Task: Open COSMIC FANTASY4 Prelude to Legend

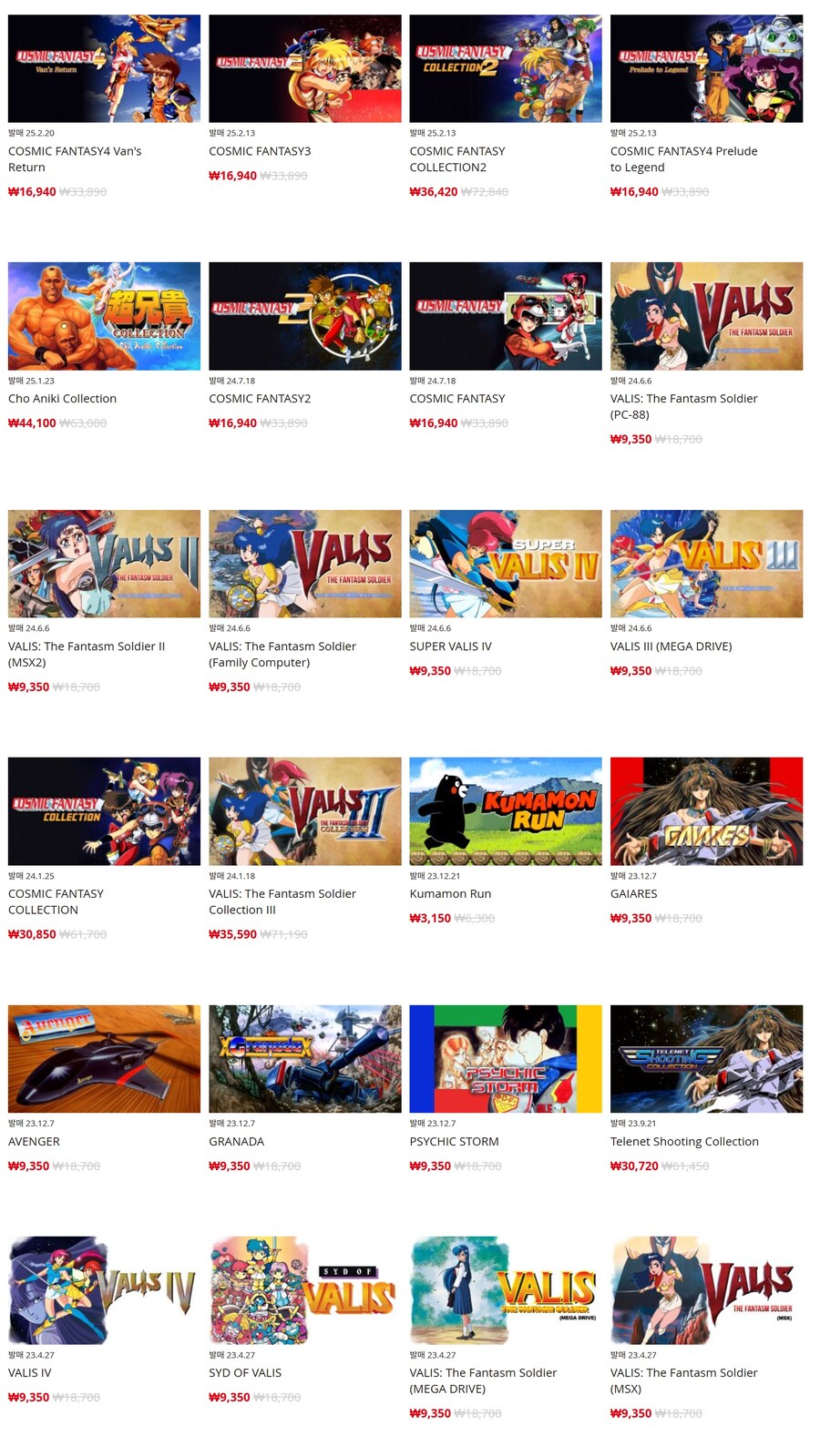Action: (x=706, y=68)
